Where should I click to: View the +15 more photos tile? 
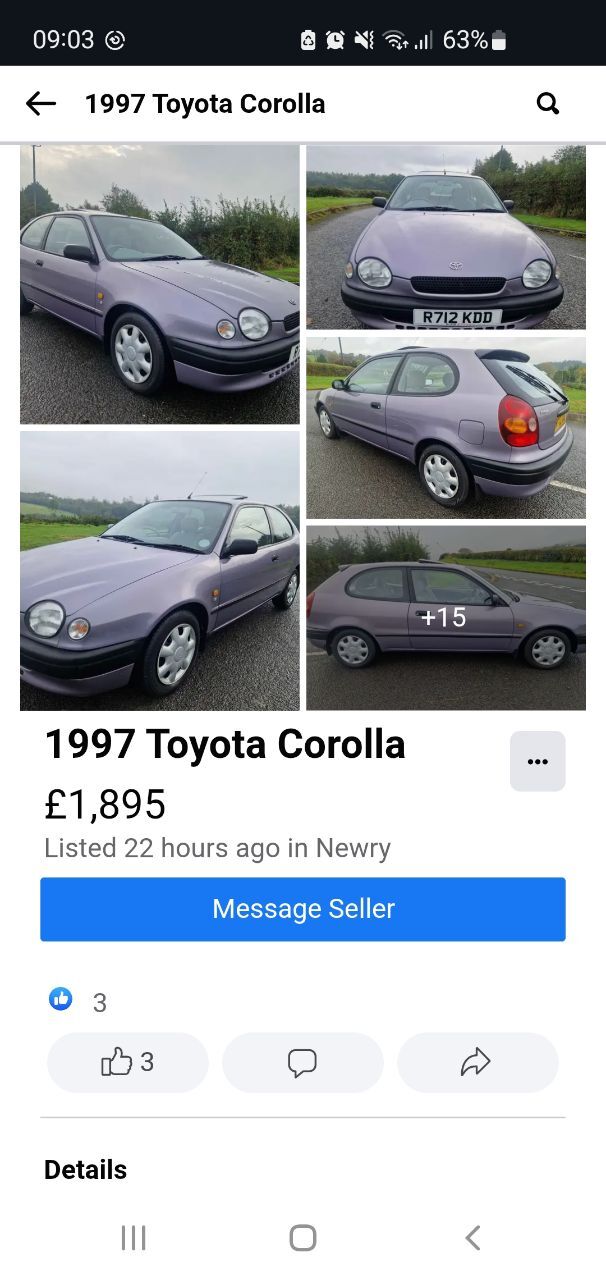point(446,618)
